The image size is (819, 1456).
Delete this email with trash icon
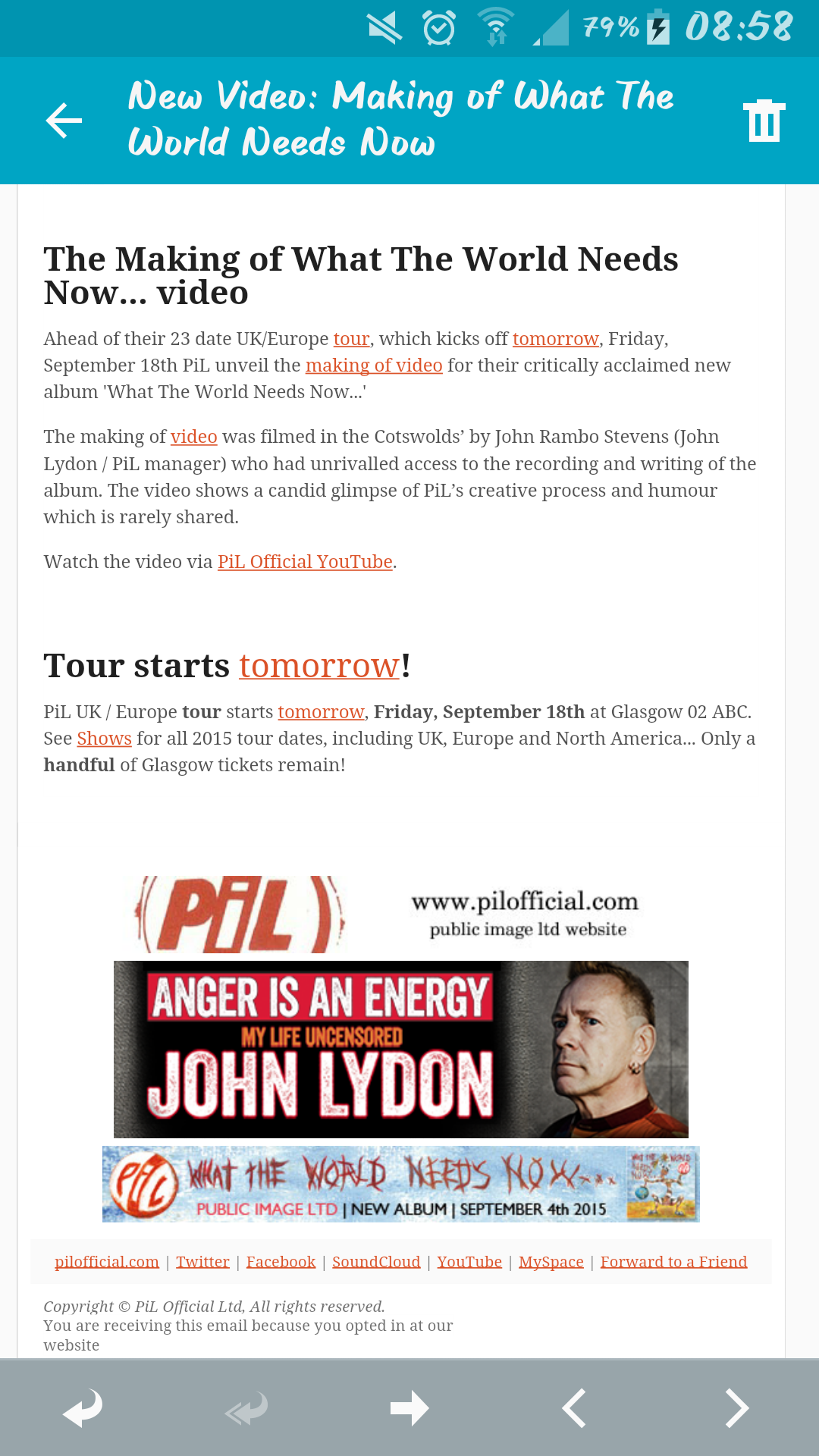(764, 121)
